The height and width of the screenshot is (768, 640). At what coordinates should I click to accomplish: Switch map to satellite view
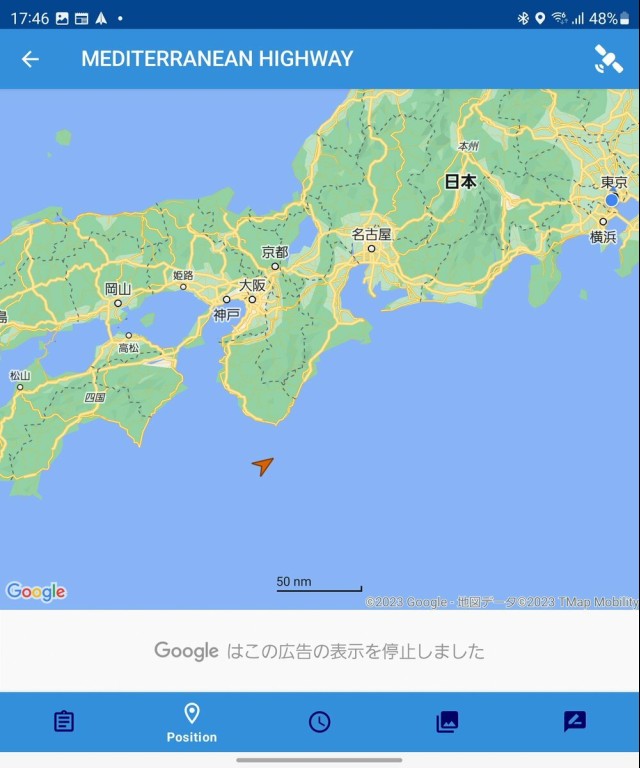coord(608,59)
